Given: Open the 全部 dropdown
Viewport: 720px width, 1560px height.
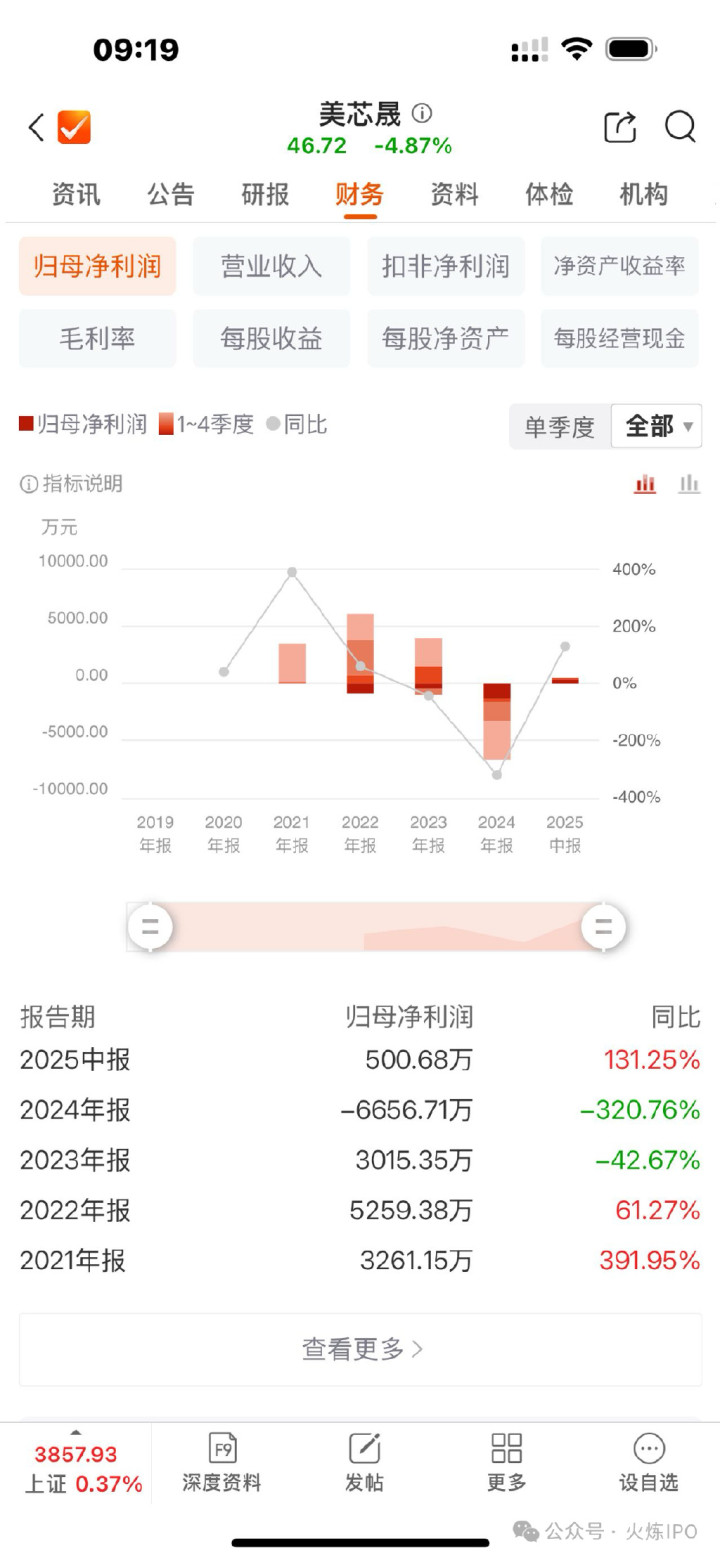Looking at the screenshot, I should [x=656, y=427].
